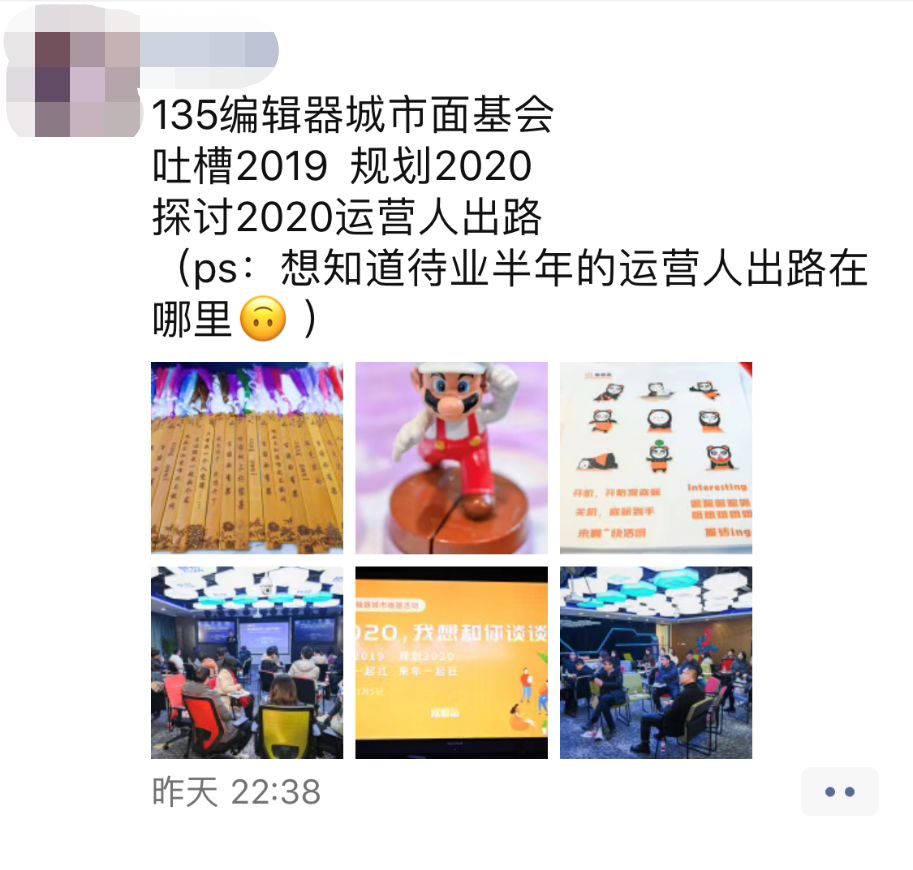Viewport: 913px width, 870px height.
Task: View the orange 2020 presentation slide photo
Action: click(x=451, y=662)
